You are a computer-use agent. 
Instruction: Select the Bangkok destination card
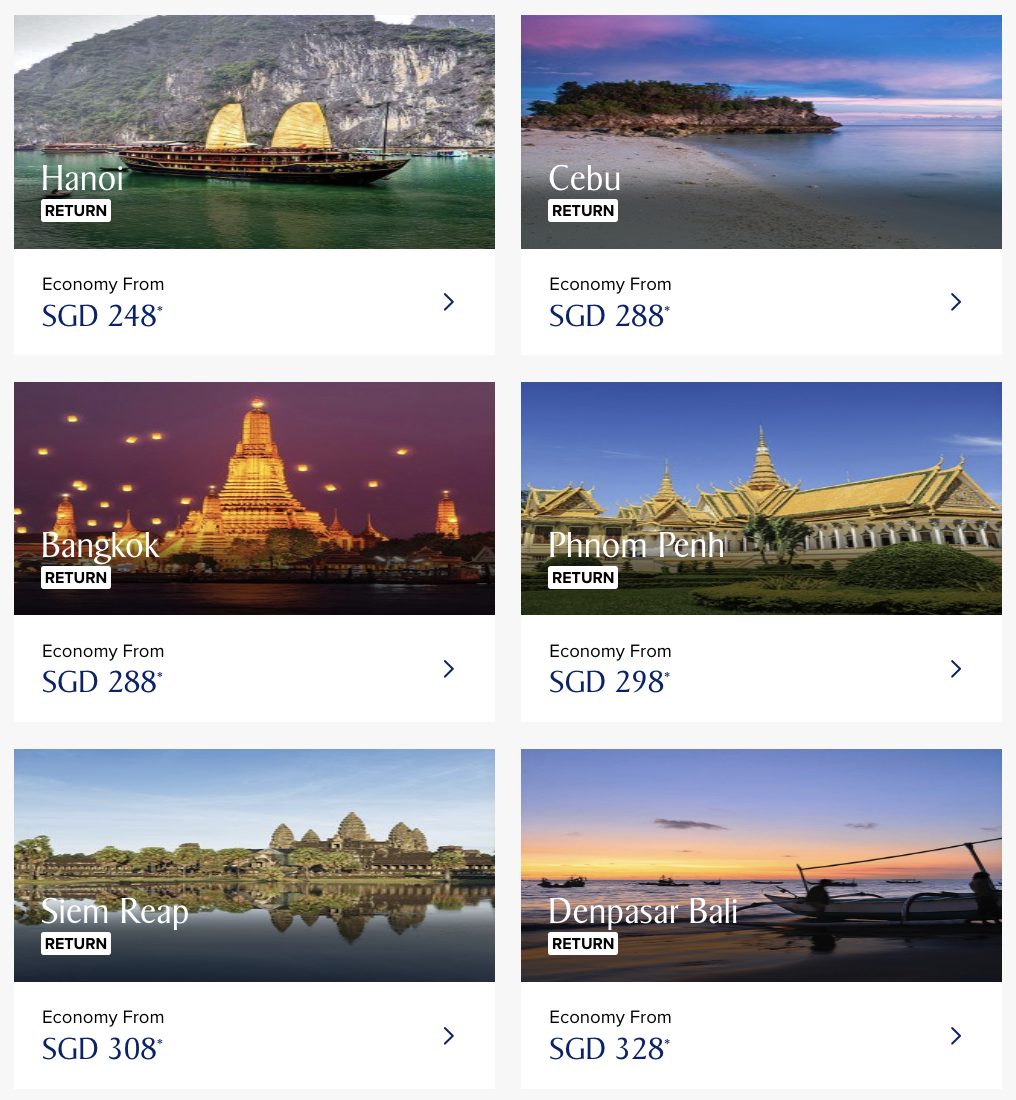pos(254,551)
